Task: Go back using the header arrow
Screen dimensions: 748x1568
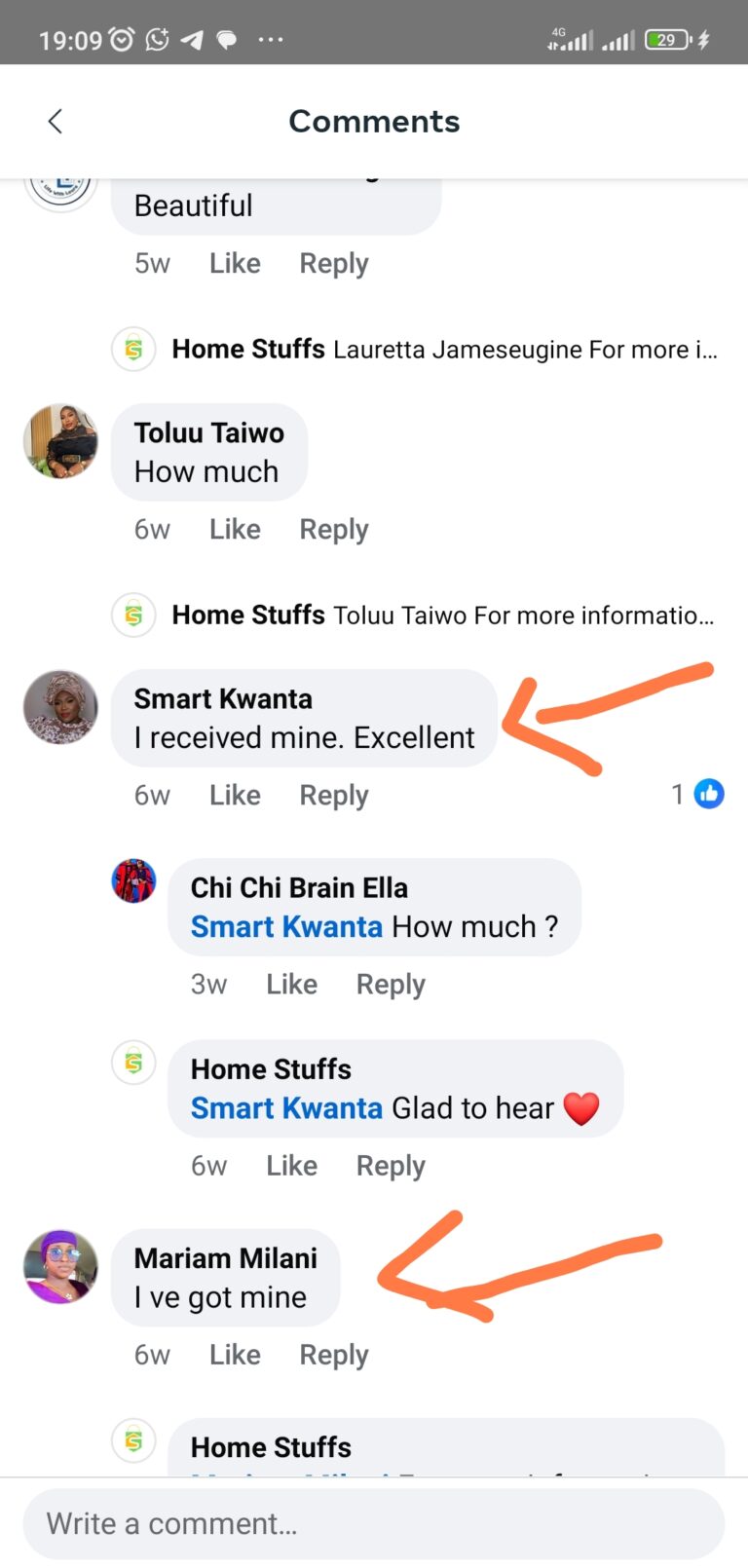Action: click(x=56, y=122)
